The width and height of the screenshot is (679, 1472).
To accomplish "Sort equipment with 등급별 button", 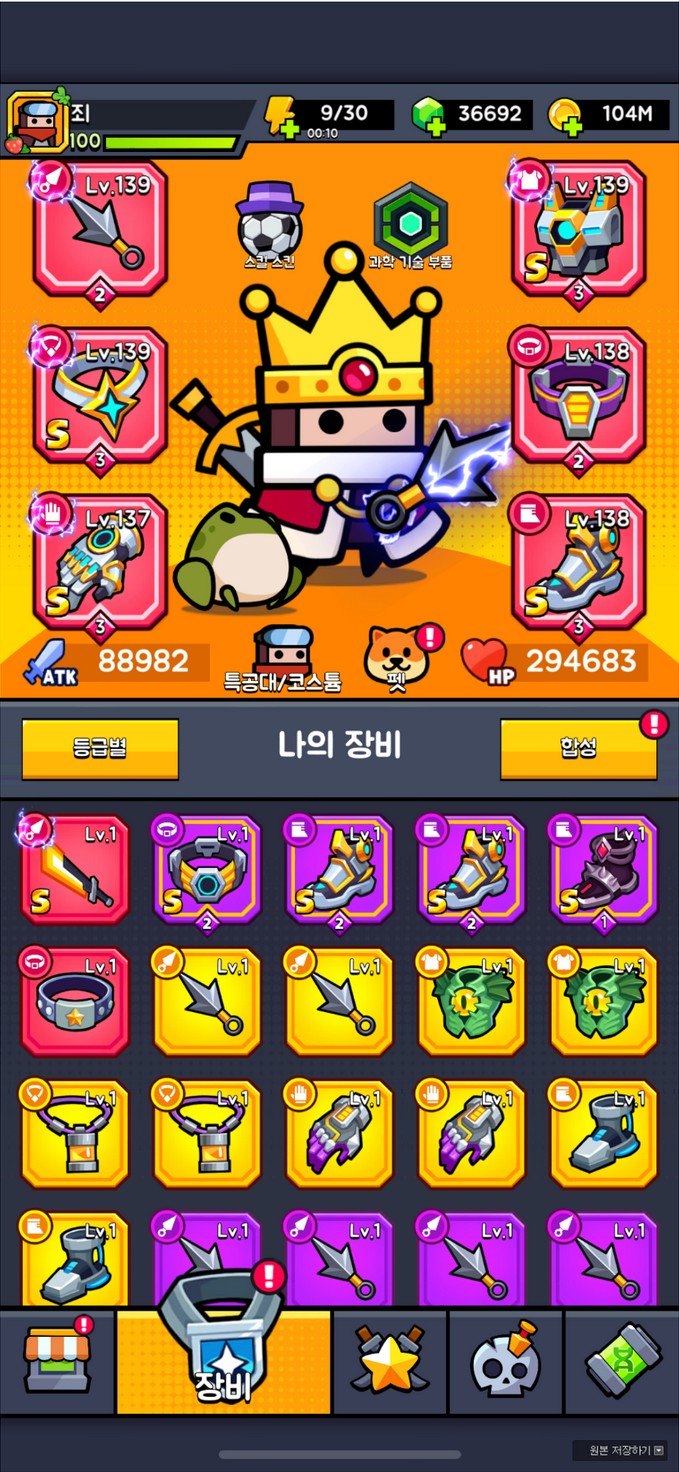I will coord(100,748).
